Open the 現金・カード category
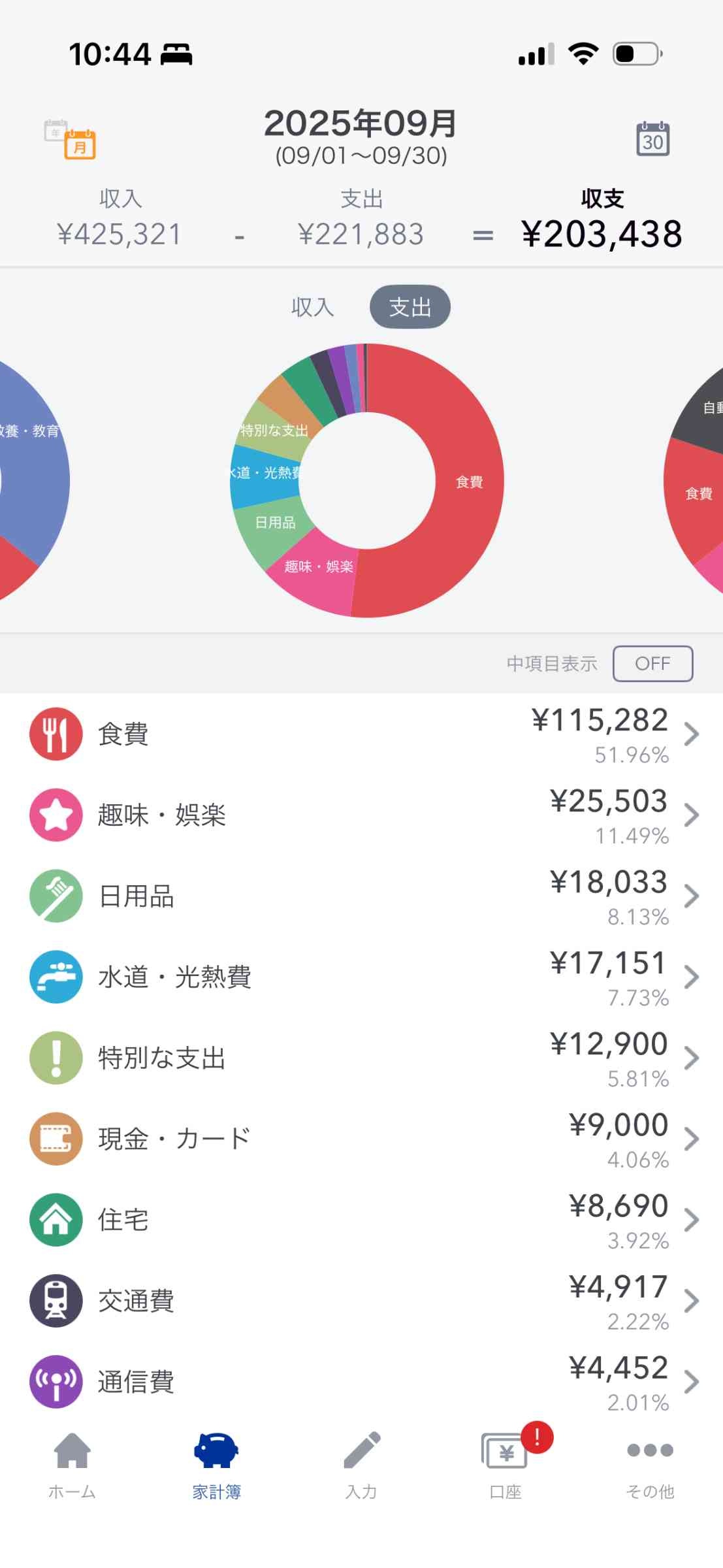This screenshot has width=723, height=1568. point(361,1139)
